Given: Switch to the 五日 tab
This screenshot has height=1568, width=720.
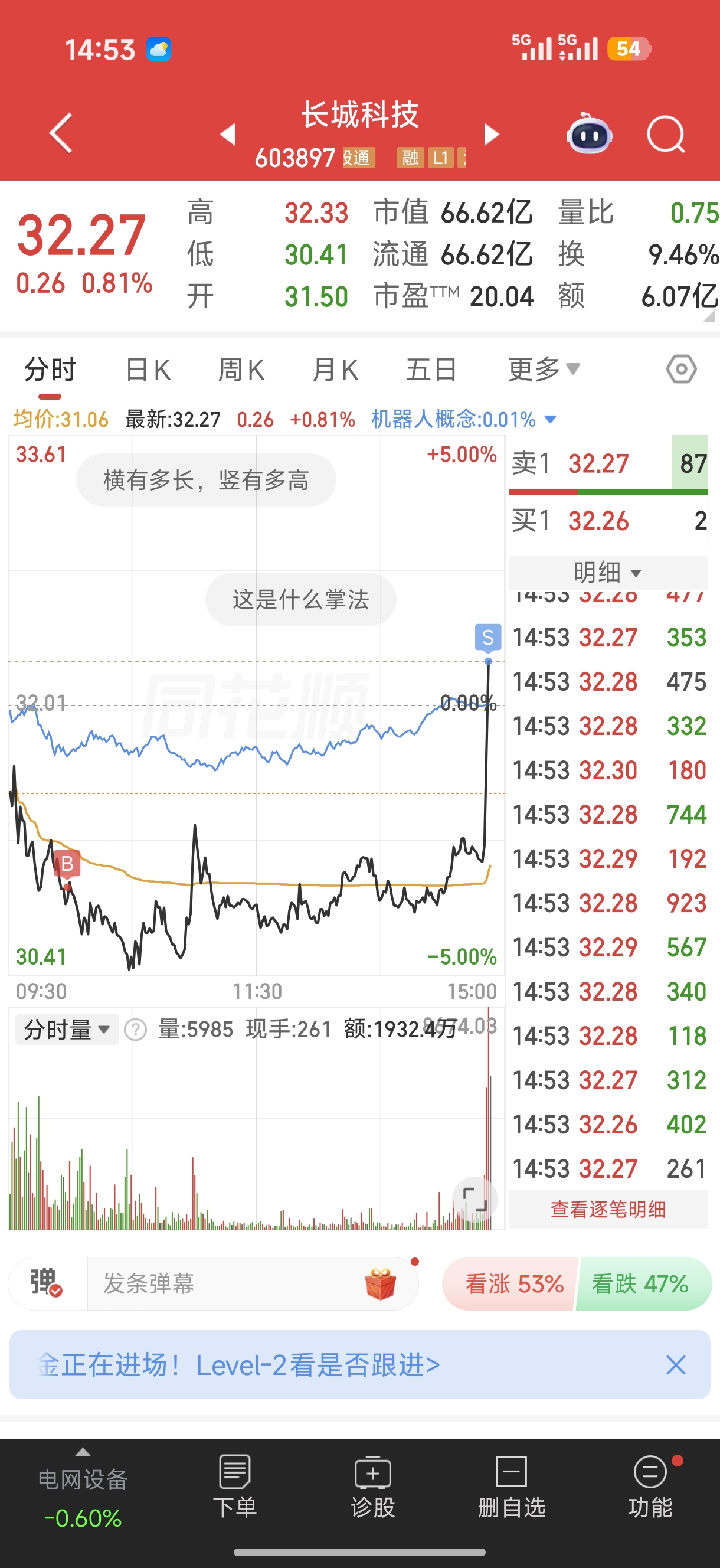Looking at the screenshot, I should 431,370.
